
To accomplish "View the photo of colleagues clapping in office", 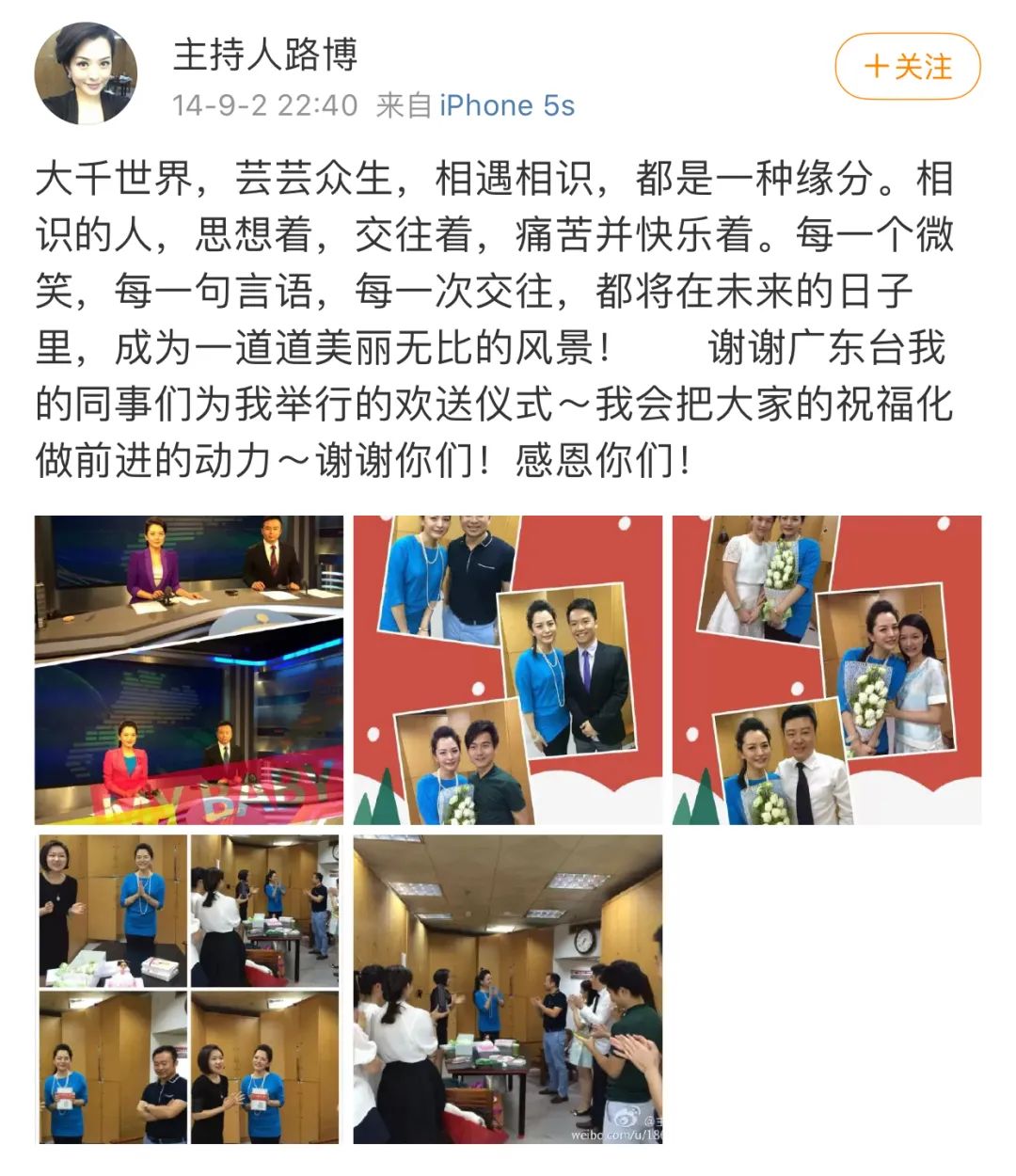I will point(507,989).
